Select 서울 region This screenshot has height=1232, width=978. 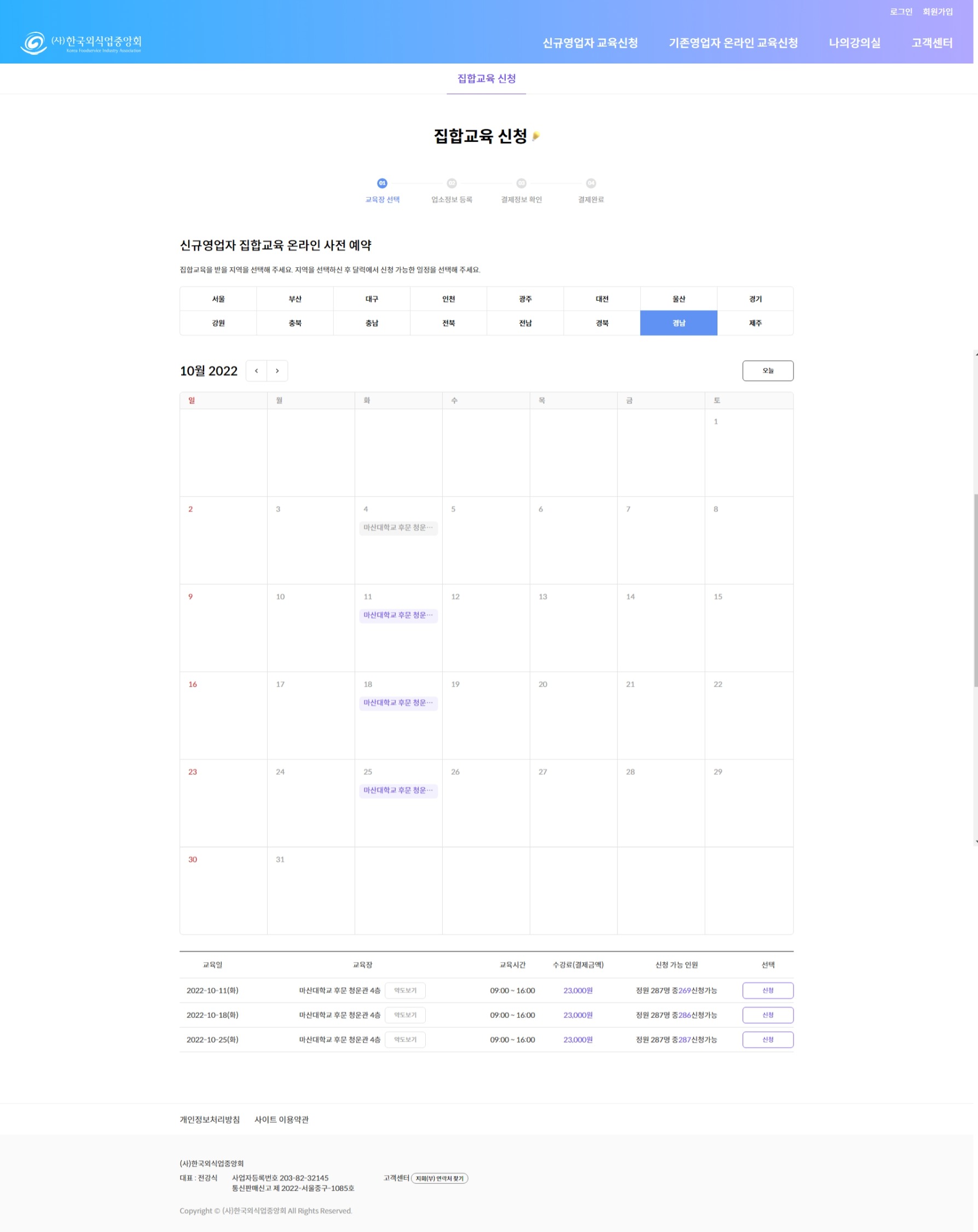218,299
